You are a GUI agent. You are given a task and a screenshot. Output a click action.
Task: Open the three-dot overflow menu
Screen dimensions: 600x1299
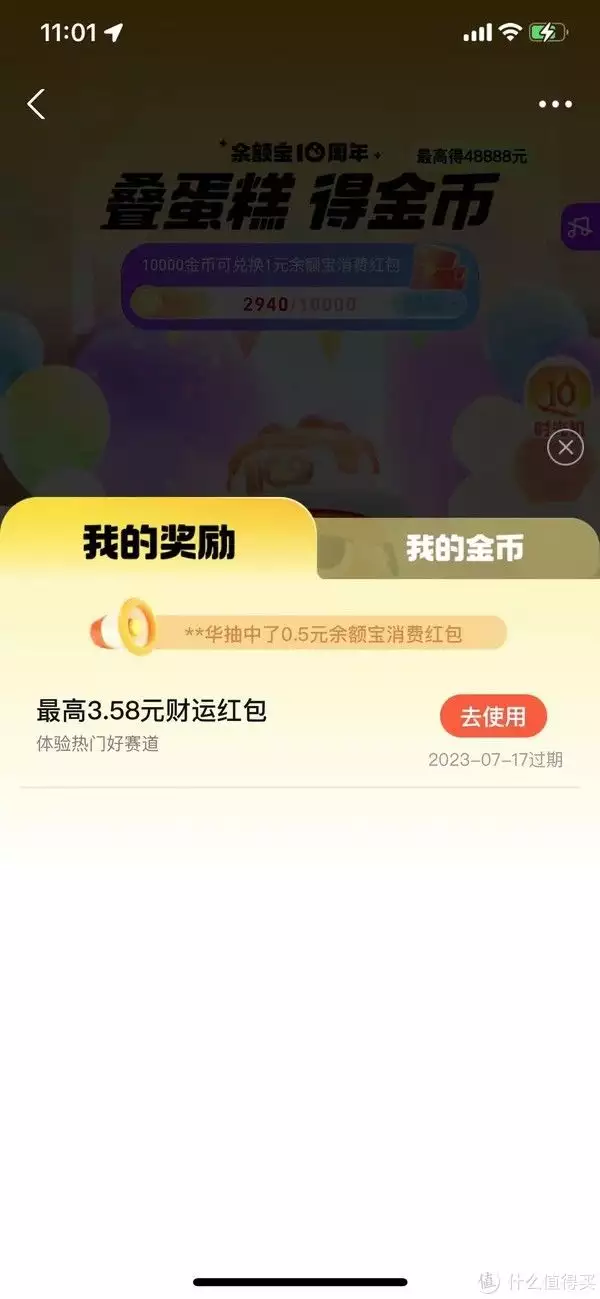555,104
